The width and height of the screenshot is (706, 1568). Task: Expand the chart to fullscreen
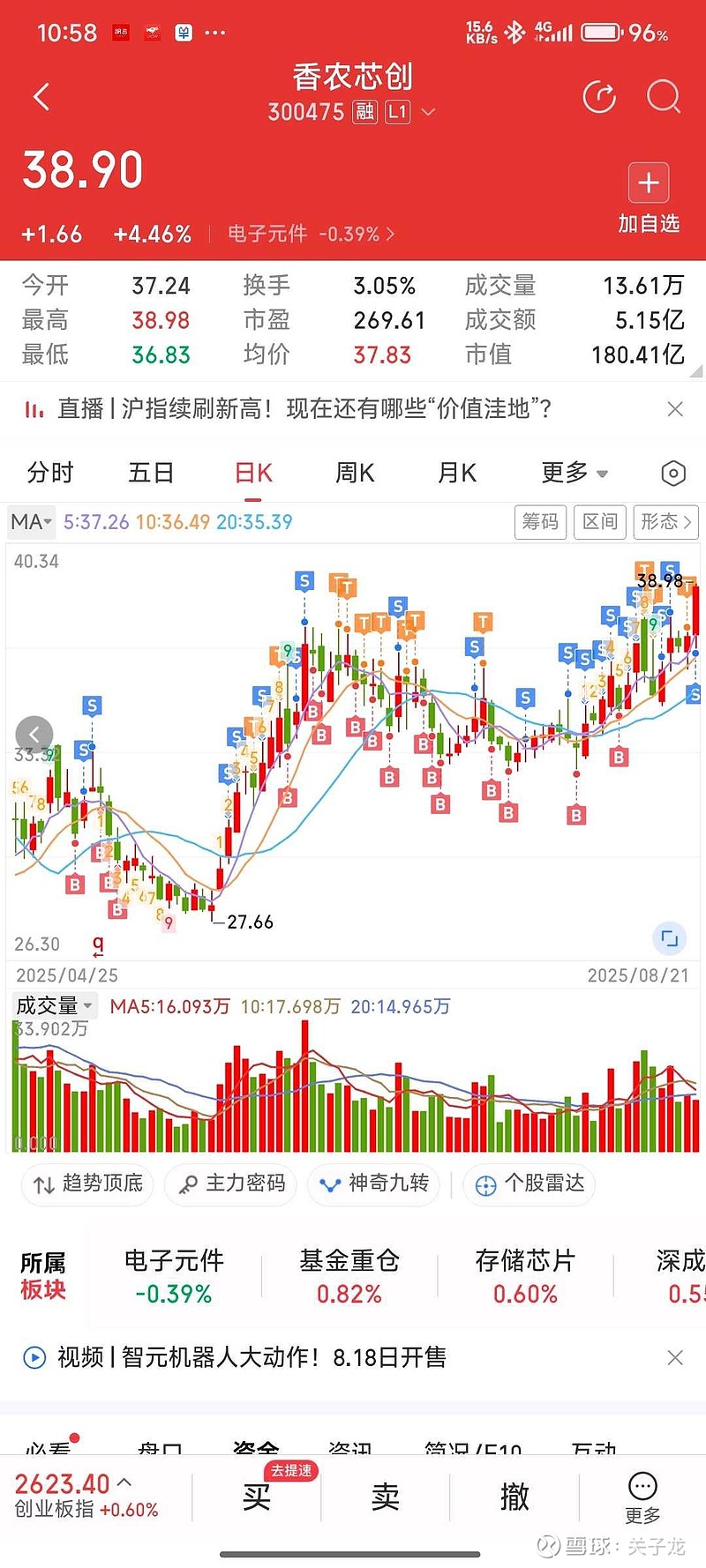(x=670, y=937)
